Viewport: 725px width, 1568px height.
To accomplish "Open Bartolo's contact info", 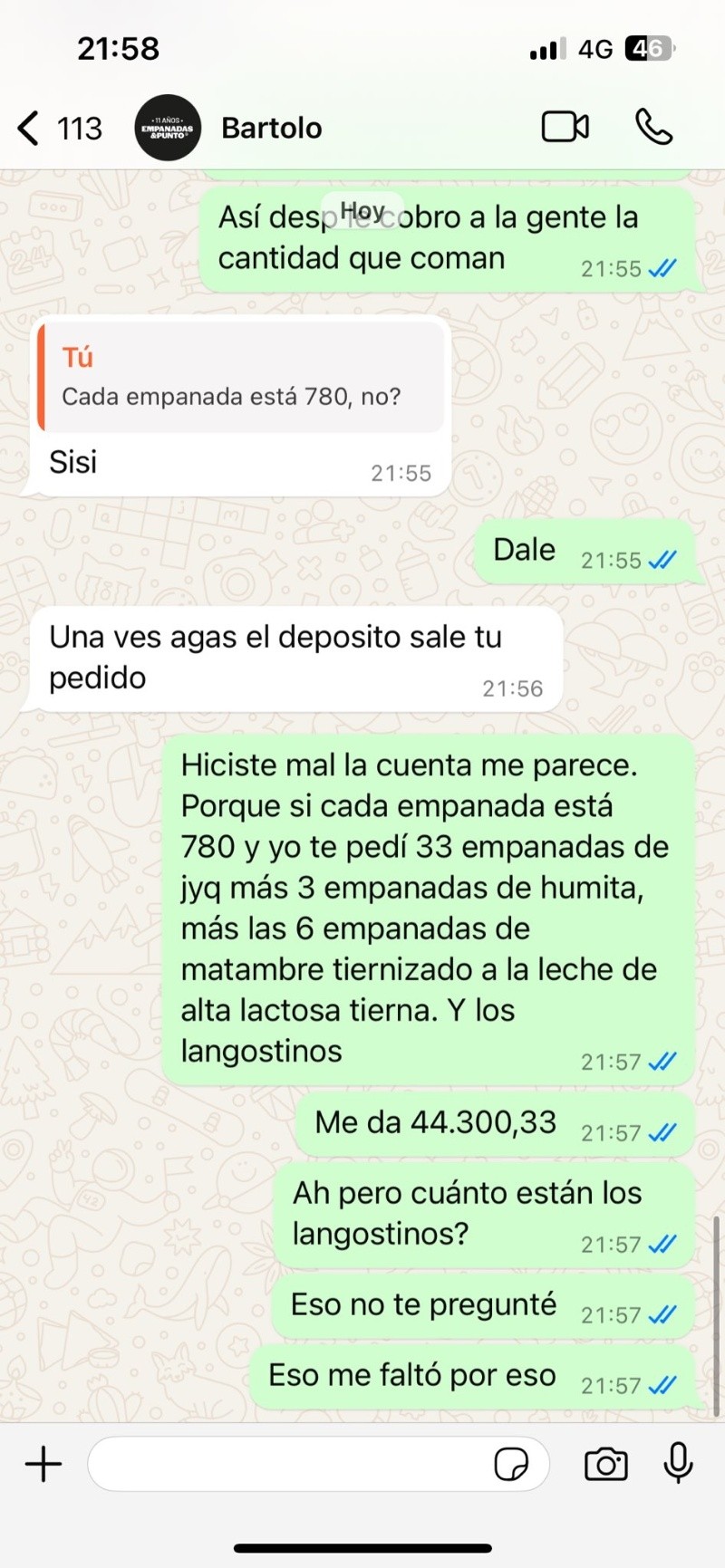I will pos(271,129).
